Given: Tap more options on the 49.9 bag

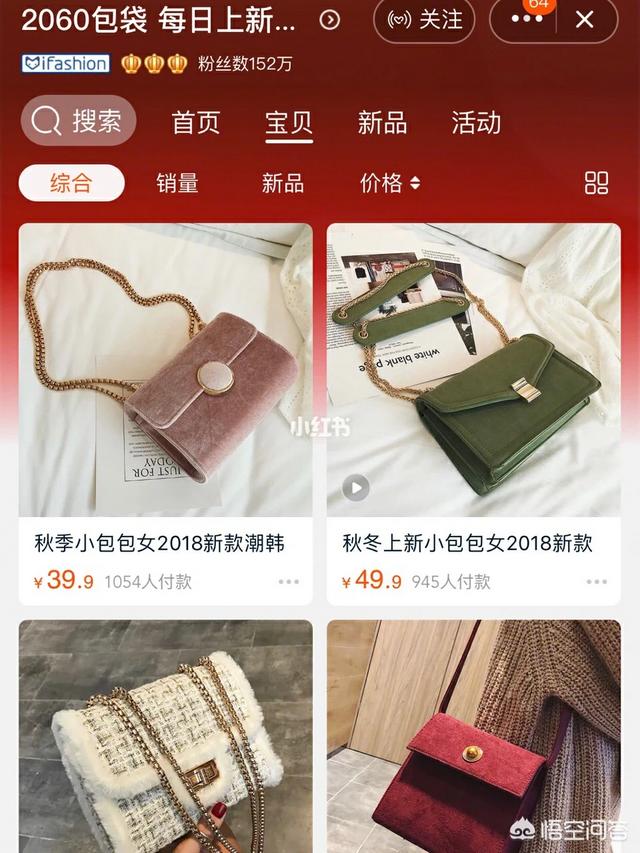Looking at the screenshot, I should pyautogui.click(x=597, y=581).
